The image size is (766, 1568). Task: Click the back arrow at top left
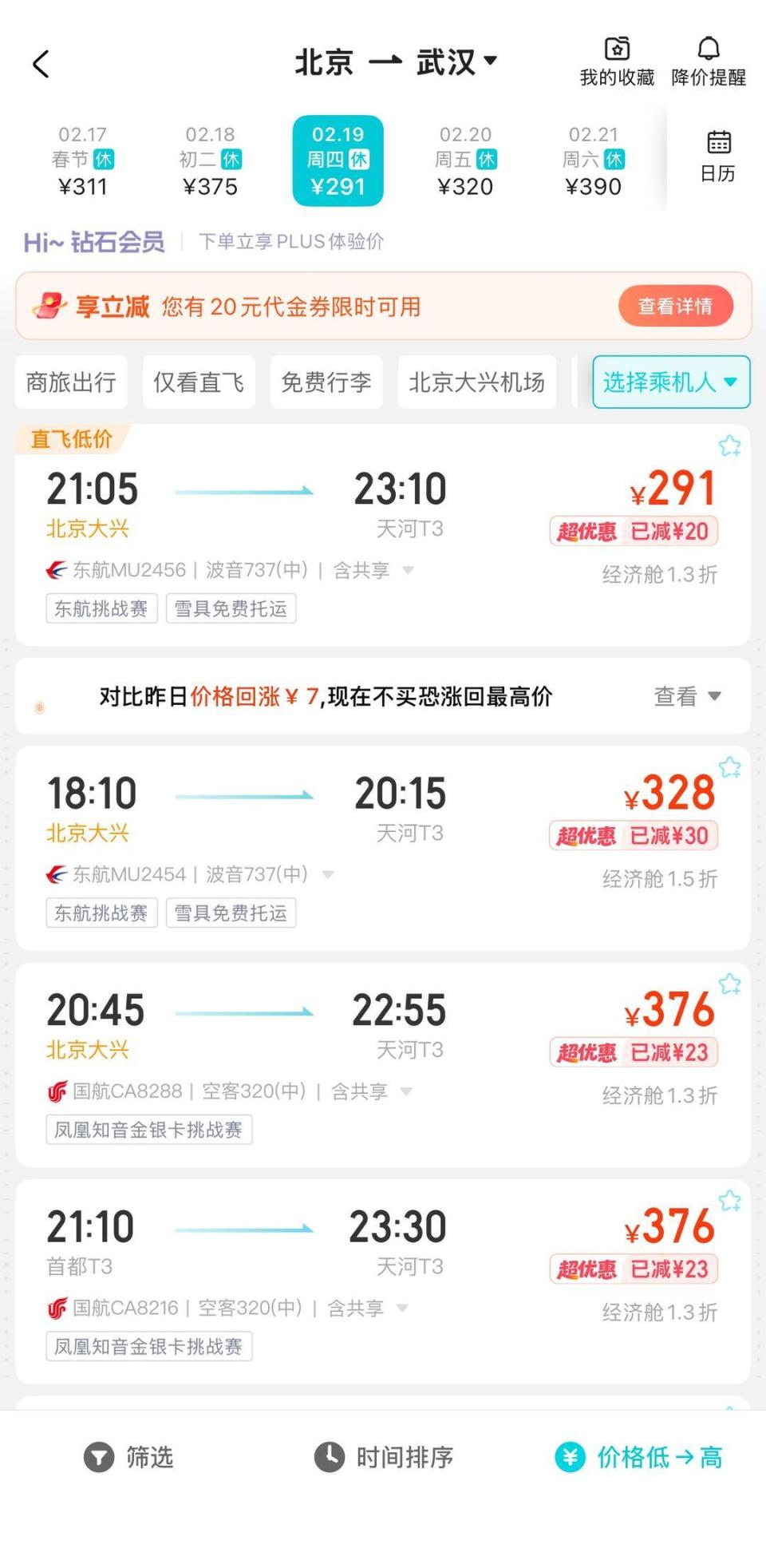[41, 63]
